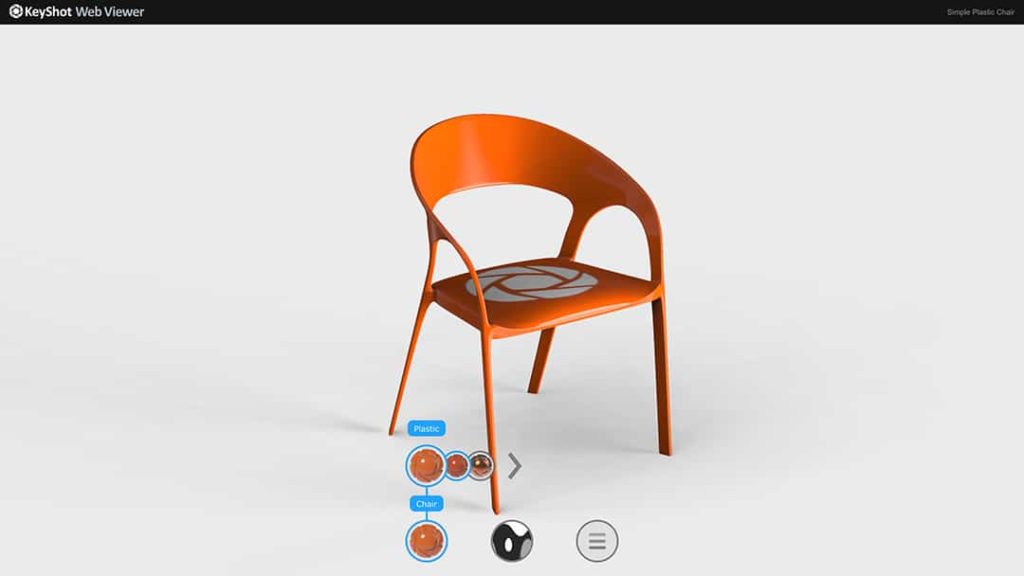Image resolution: width=1024 pixels, height=576 pixels.
Task: Open the hamburger menu button
Action: (x=597, y=541)
